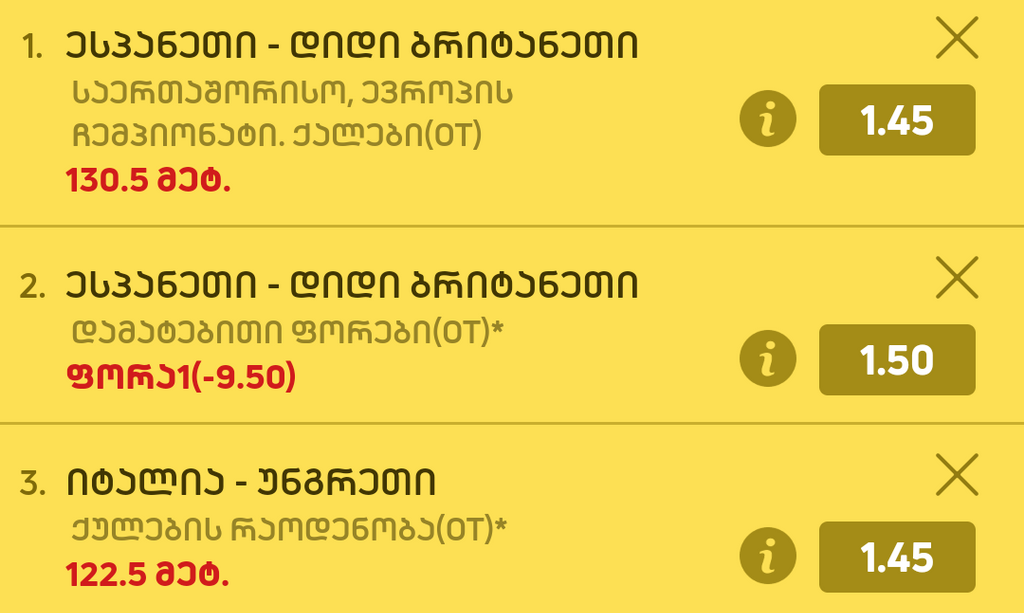This screenshot has height=613, width=1024.
Task: Delete the იტალია - უნგრეთი bet
Action: [956, 474]
